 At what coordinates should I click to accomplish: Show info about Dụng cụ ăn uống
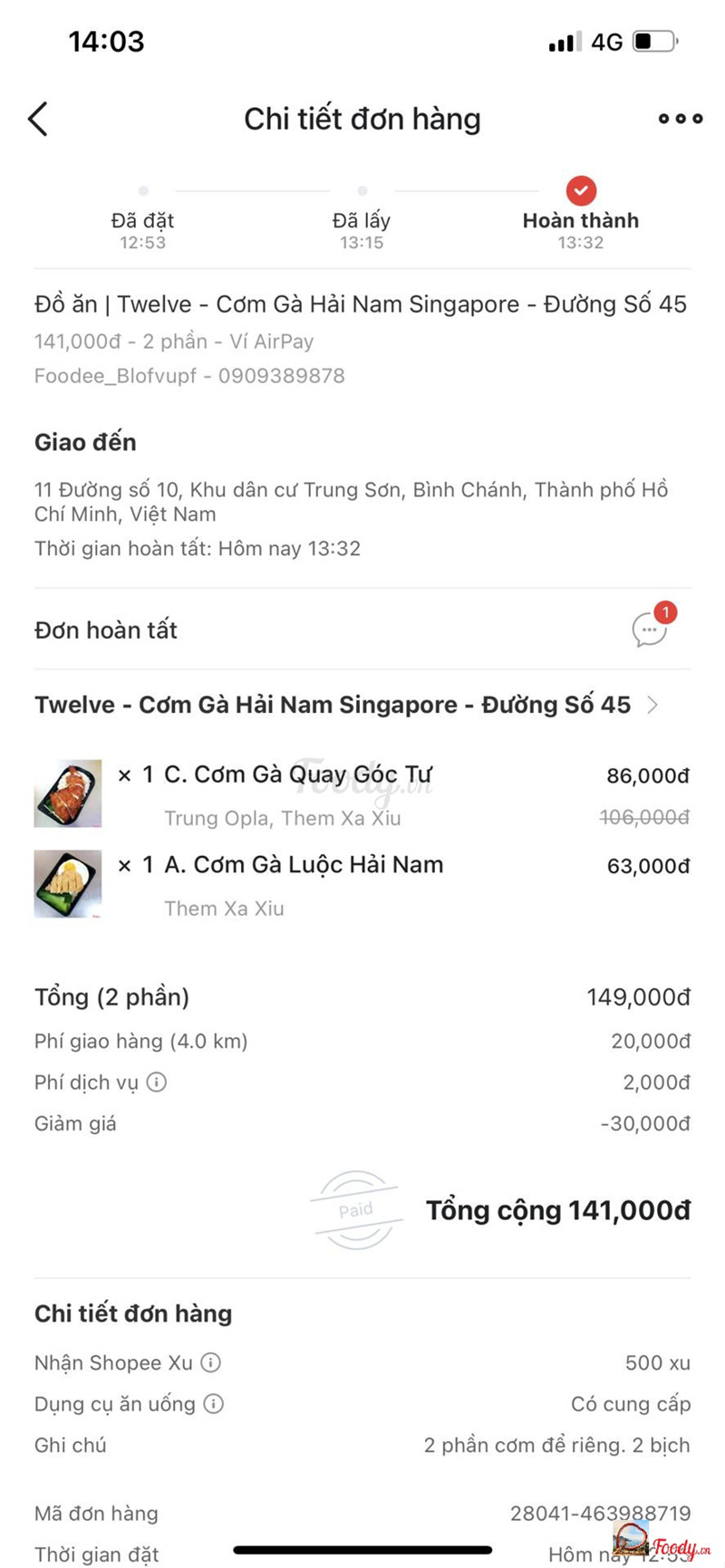point(213,1404)
